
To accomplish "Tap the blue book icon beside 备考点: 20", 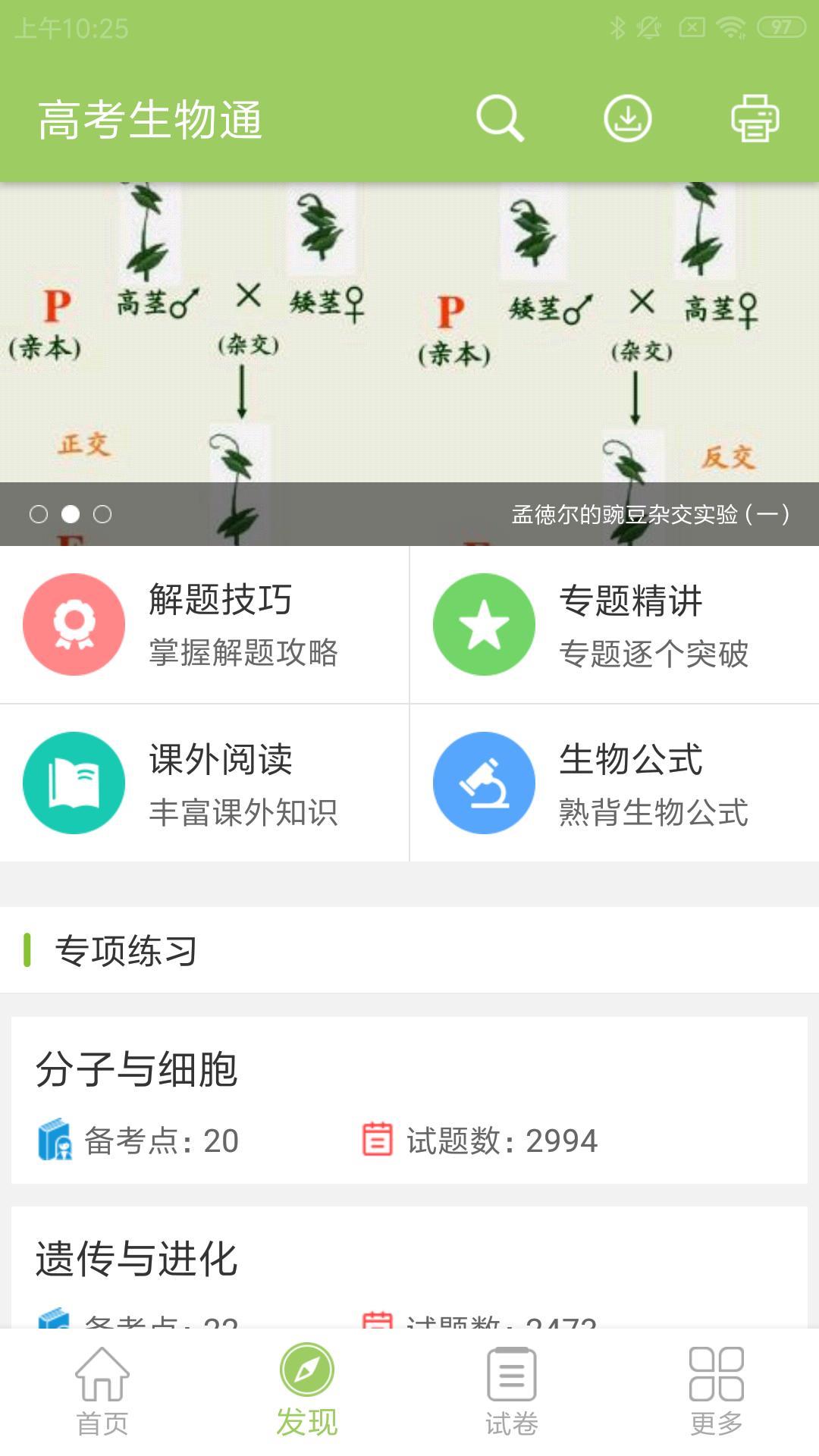I will (x=55, y=1139).
